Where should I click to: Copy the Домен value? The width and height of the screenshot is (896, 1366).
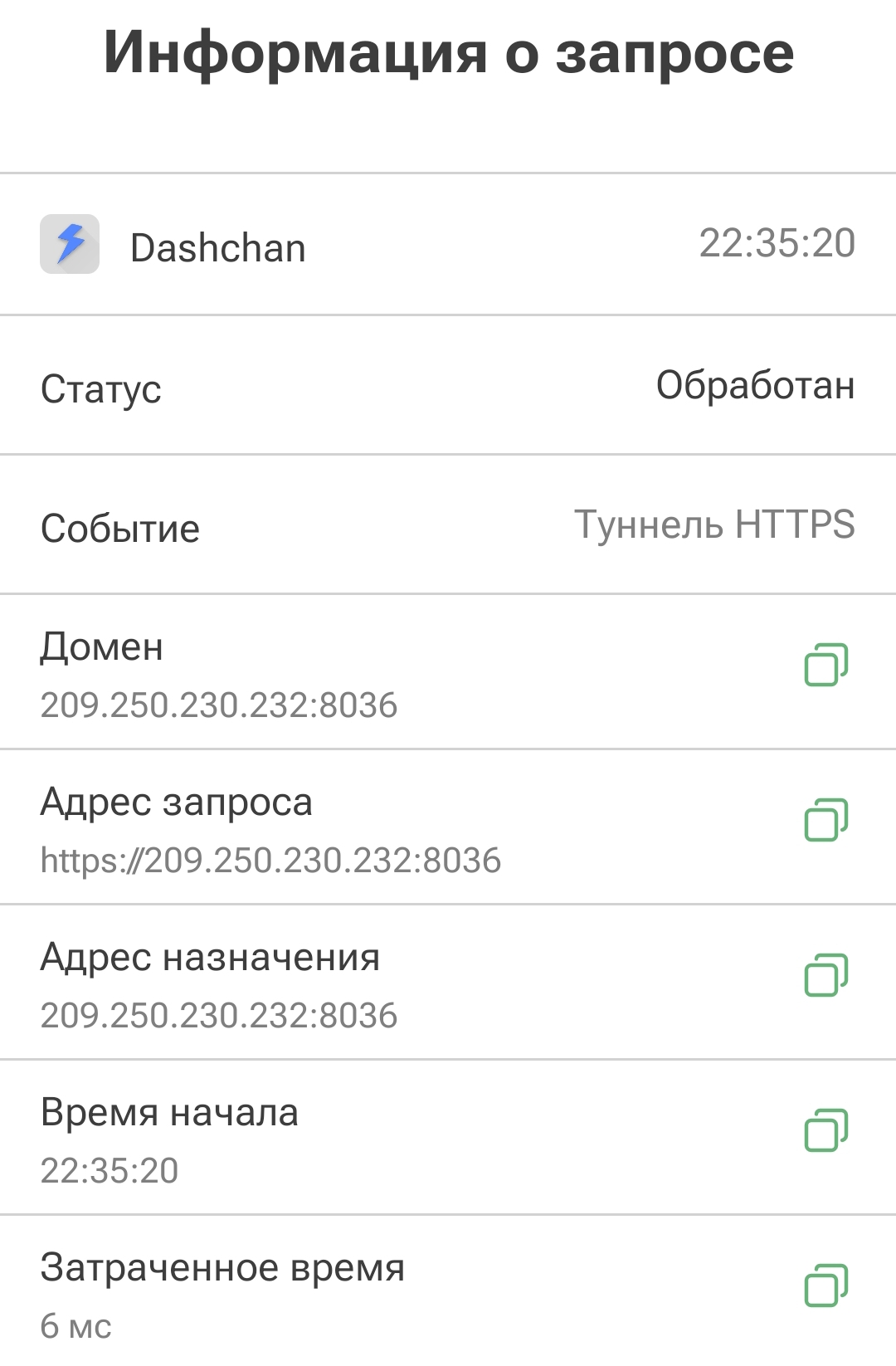pyautogui.click(x=825, y=665)
